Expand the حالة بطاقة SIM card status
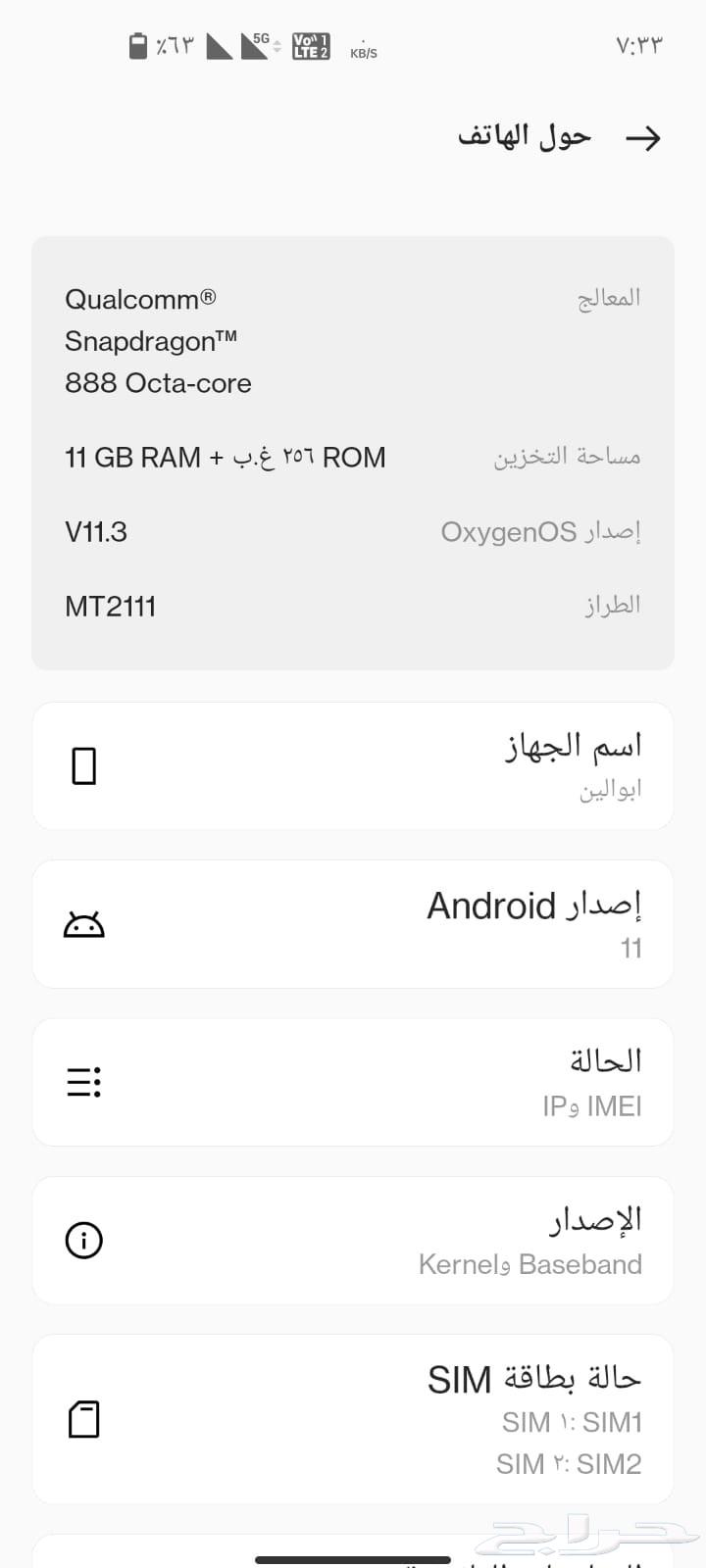 (x=353, y=1418)
